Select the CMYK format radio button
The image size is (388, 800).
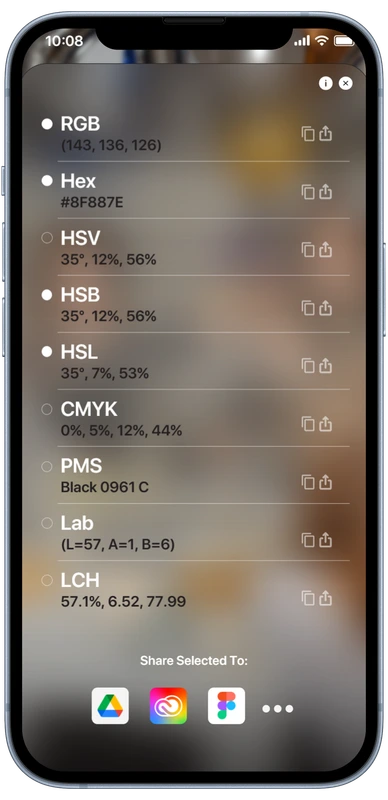pos(47,409)
